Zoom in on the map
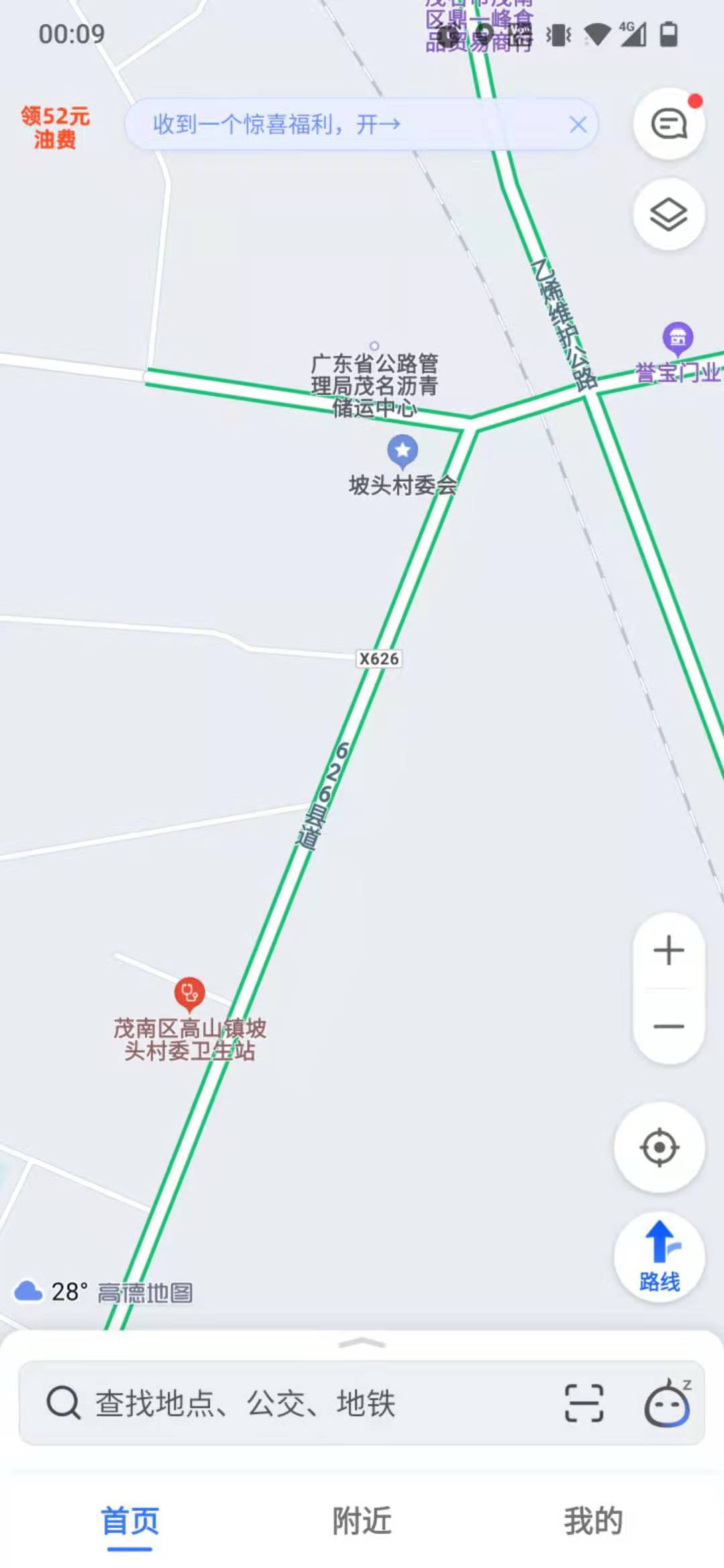Screen dimensions: 724x1568 (x=669, y=950)
